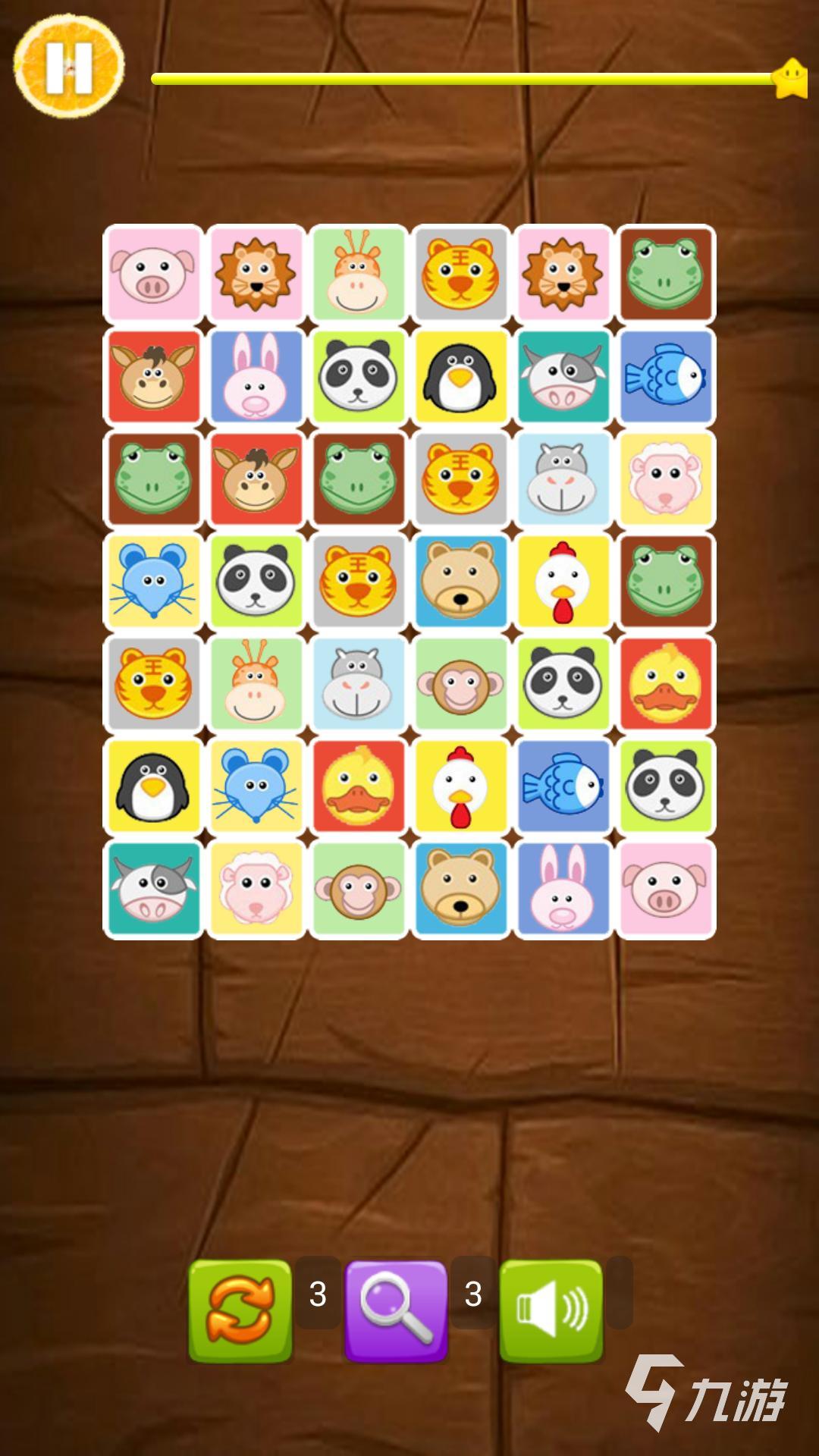Screen dimensions: 819x1456
Task: Tap the fish tile beside the cow
Action: click(665, 377)
